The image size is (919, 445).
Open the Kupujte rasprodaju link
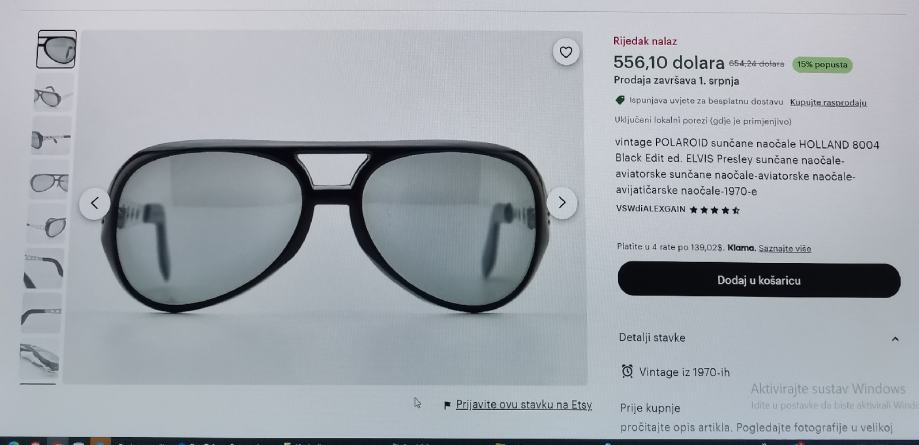coord(828,102)
